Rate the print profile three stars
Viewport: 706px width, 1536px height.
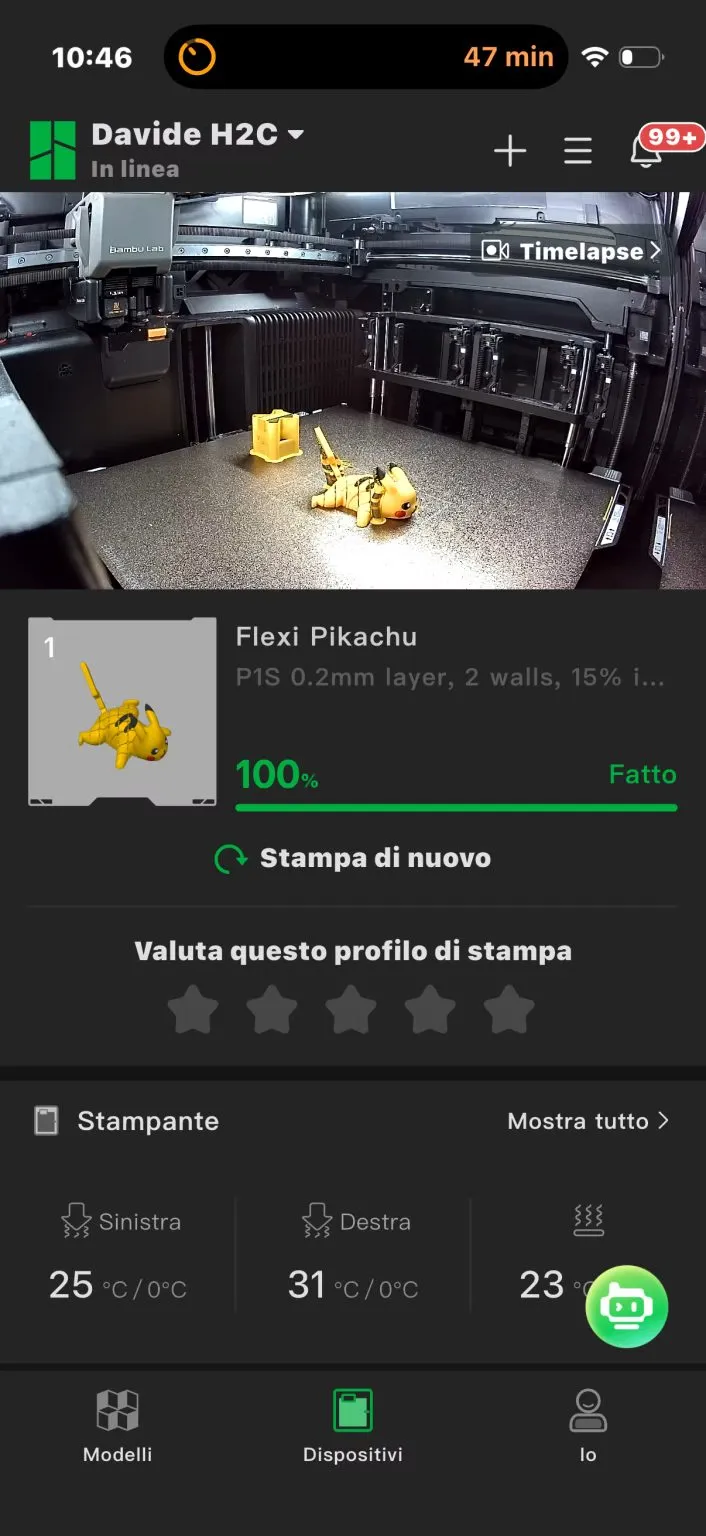pos(351,1010)
